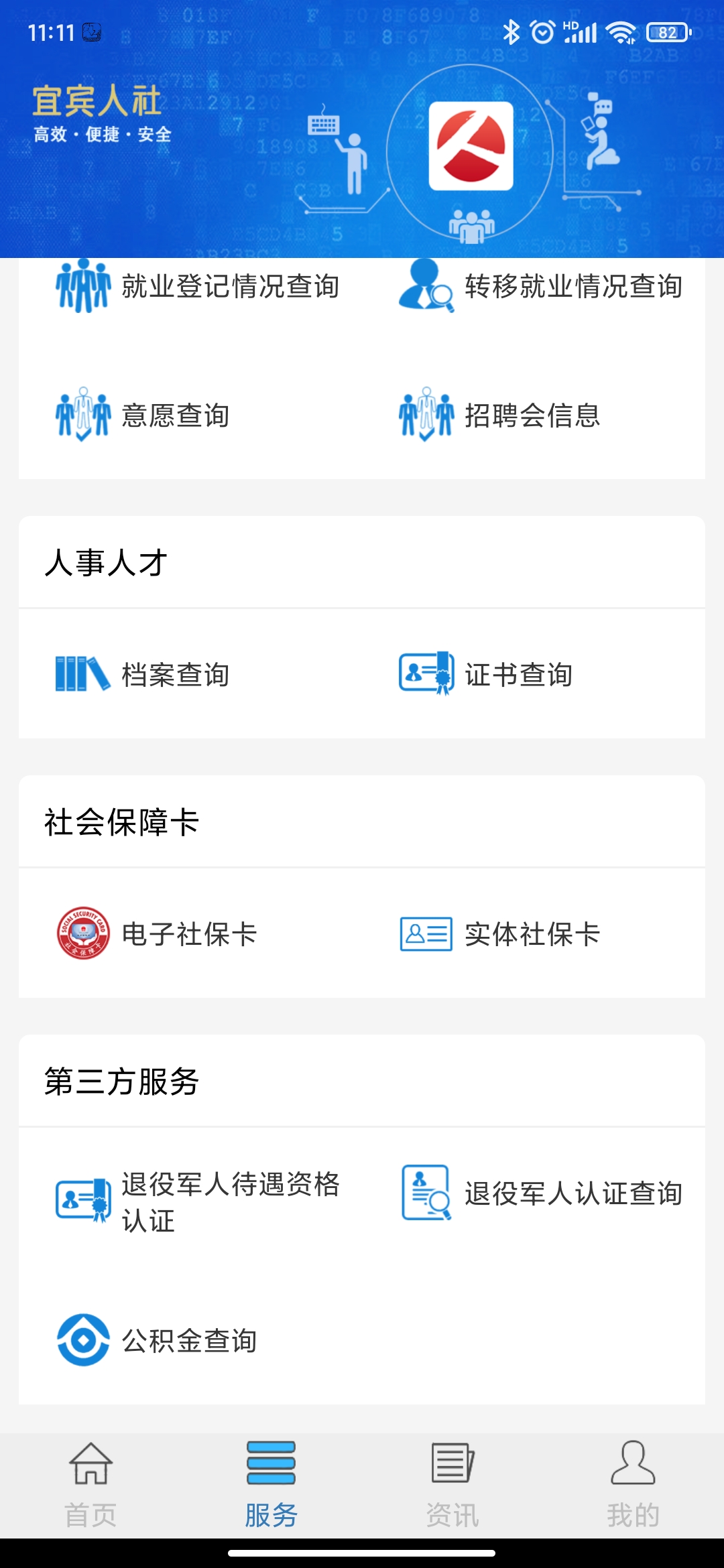Open 退役军人待遇资格认证
The width and height of the screenshot is (724, 1568).
click(198, 1201)
